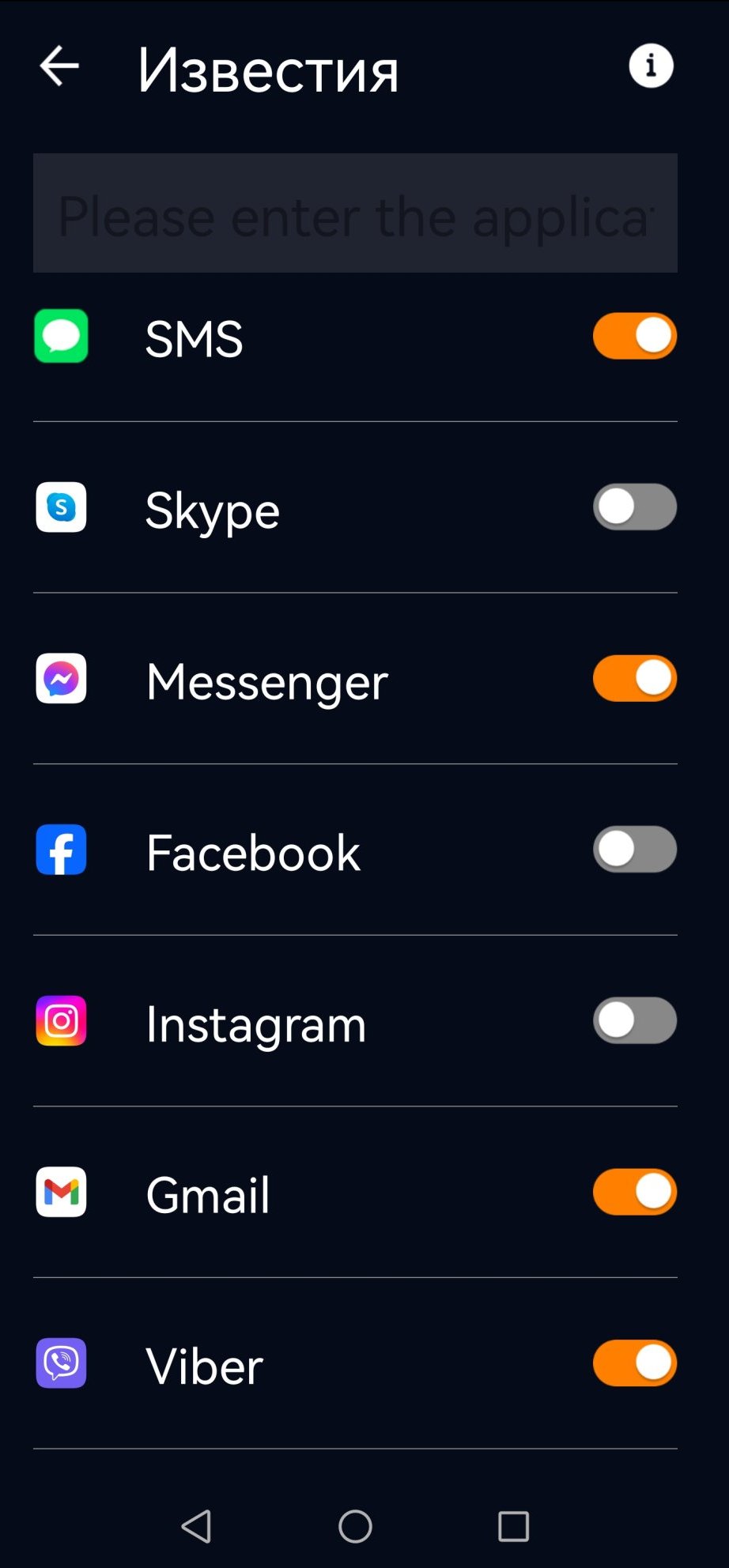The width and height of the screenshot is (729, 1568).
Task: Disable SMS notifications toggle
Action: point(635,336)
